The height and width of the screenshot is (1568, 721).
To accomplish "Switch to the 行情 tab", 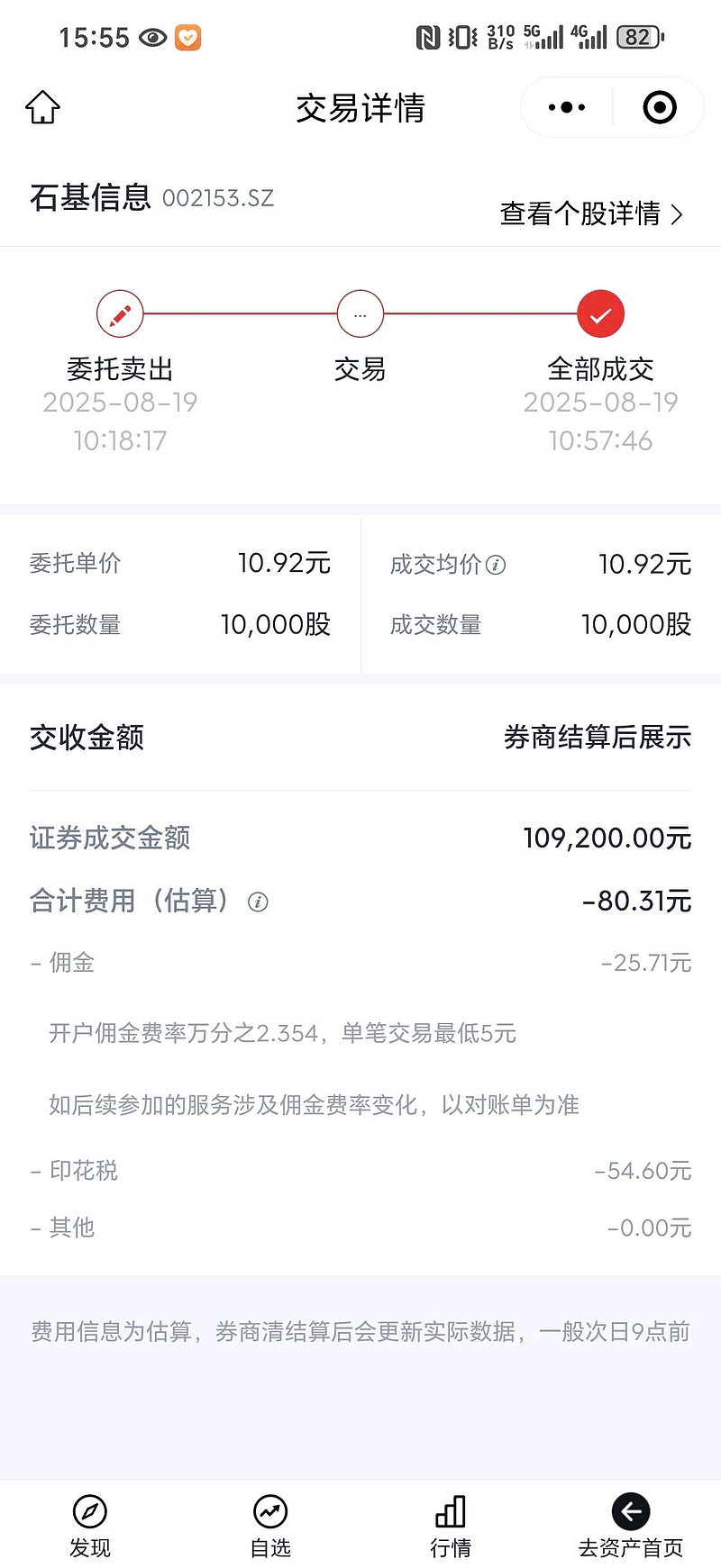I will 451,1526.
